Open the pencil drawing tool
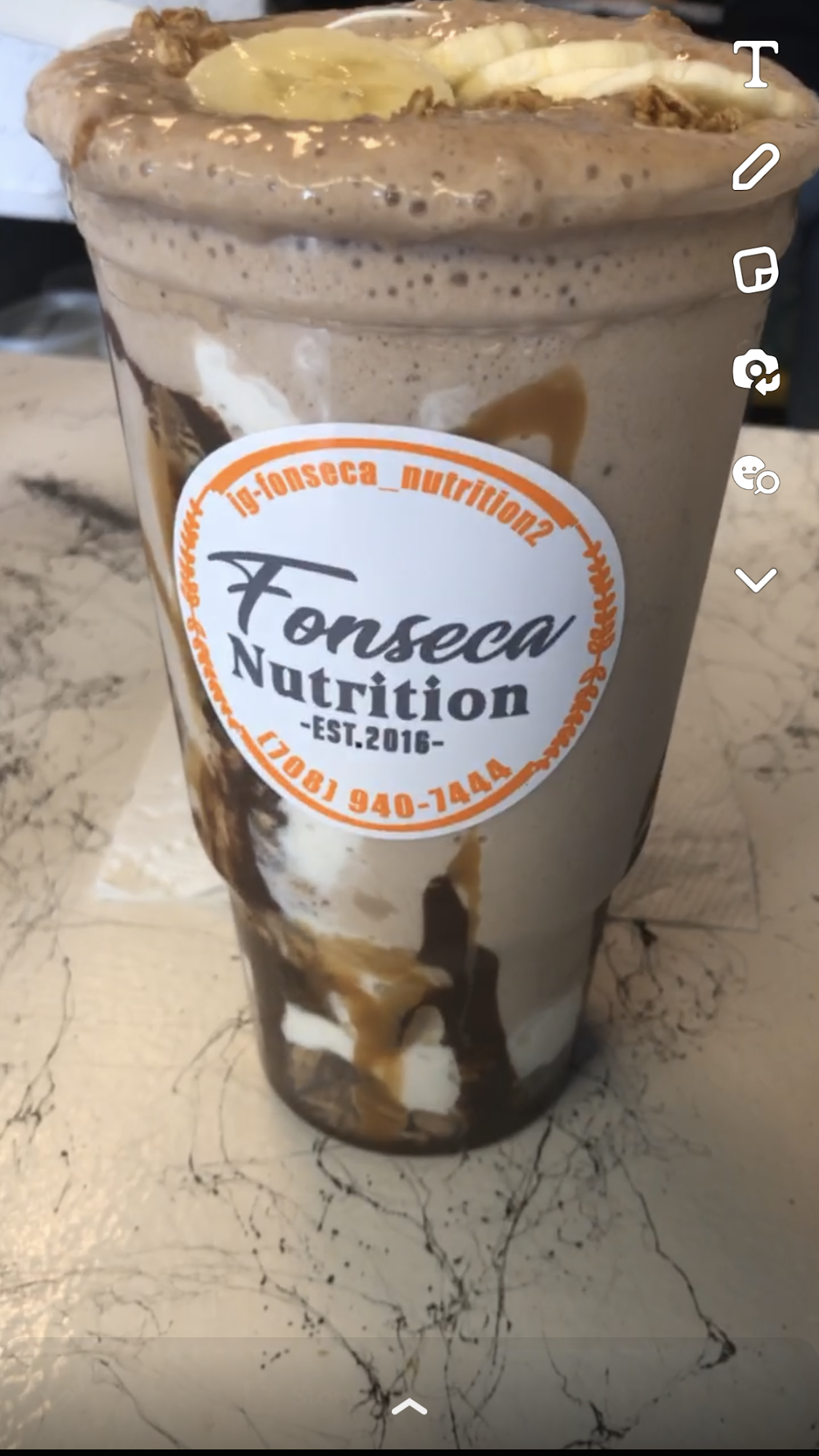Viewport: 819px width, 1456px height. [x=756, y=166]
